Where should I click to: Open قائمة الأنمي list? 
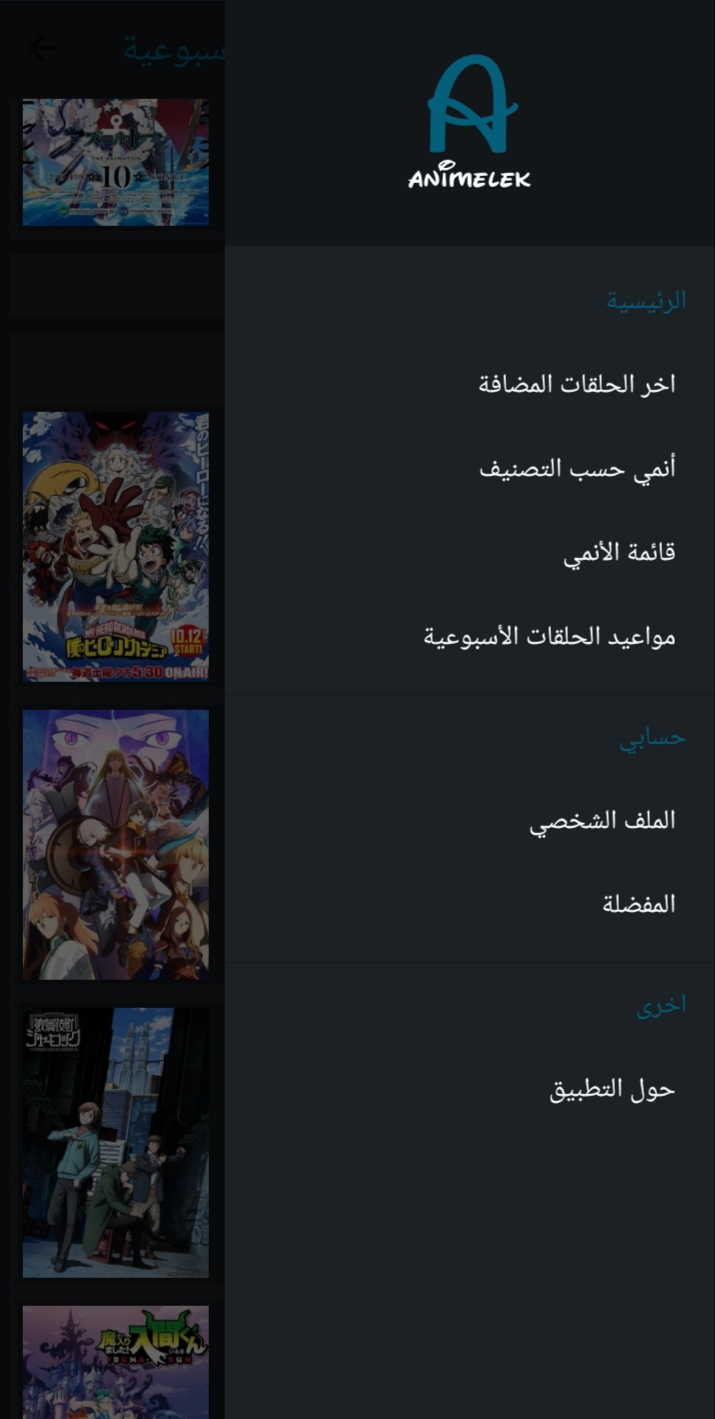click(470, 552)
